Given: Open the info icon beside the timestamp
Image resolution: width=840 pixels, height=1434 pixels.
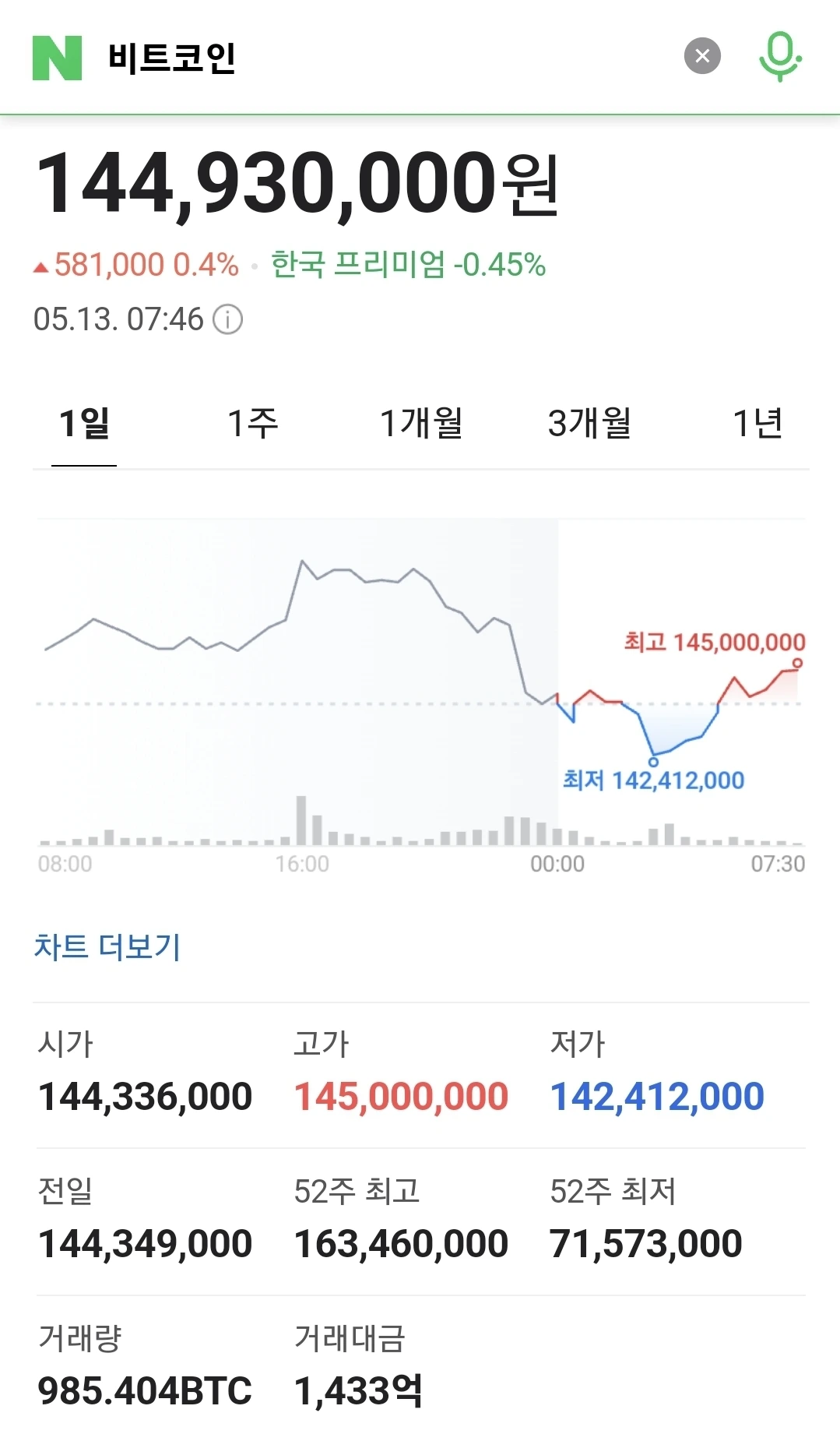Looking at the screenshot, I should pyautogui.click(x=228, y=319).
